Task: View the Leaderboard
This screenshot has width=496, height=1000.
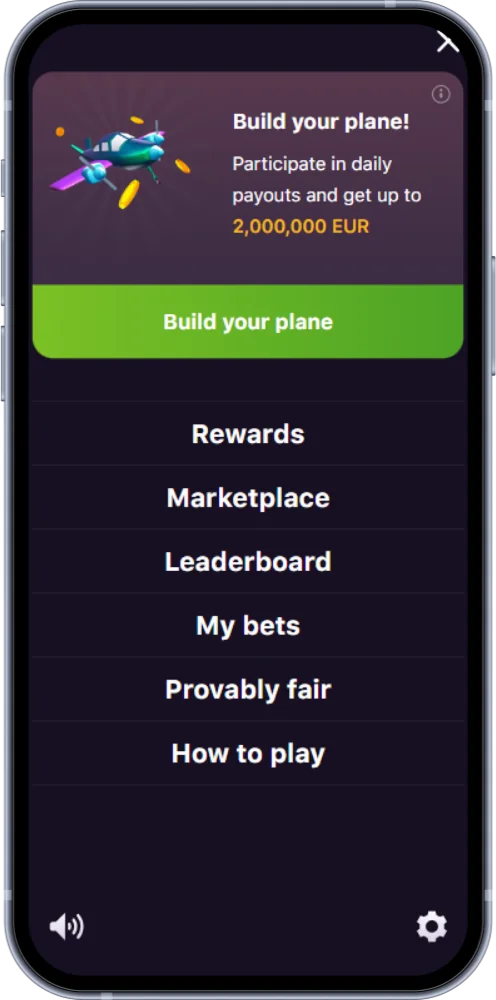Action: coord(248,561)
